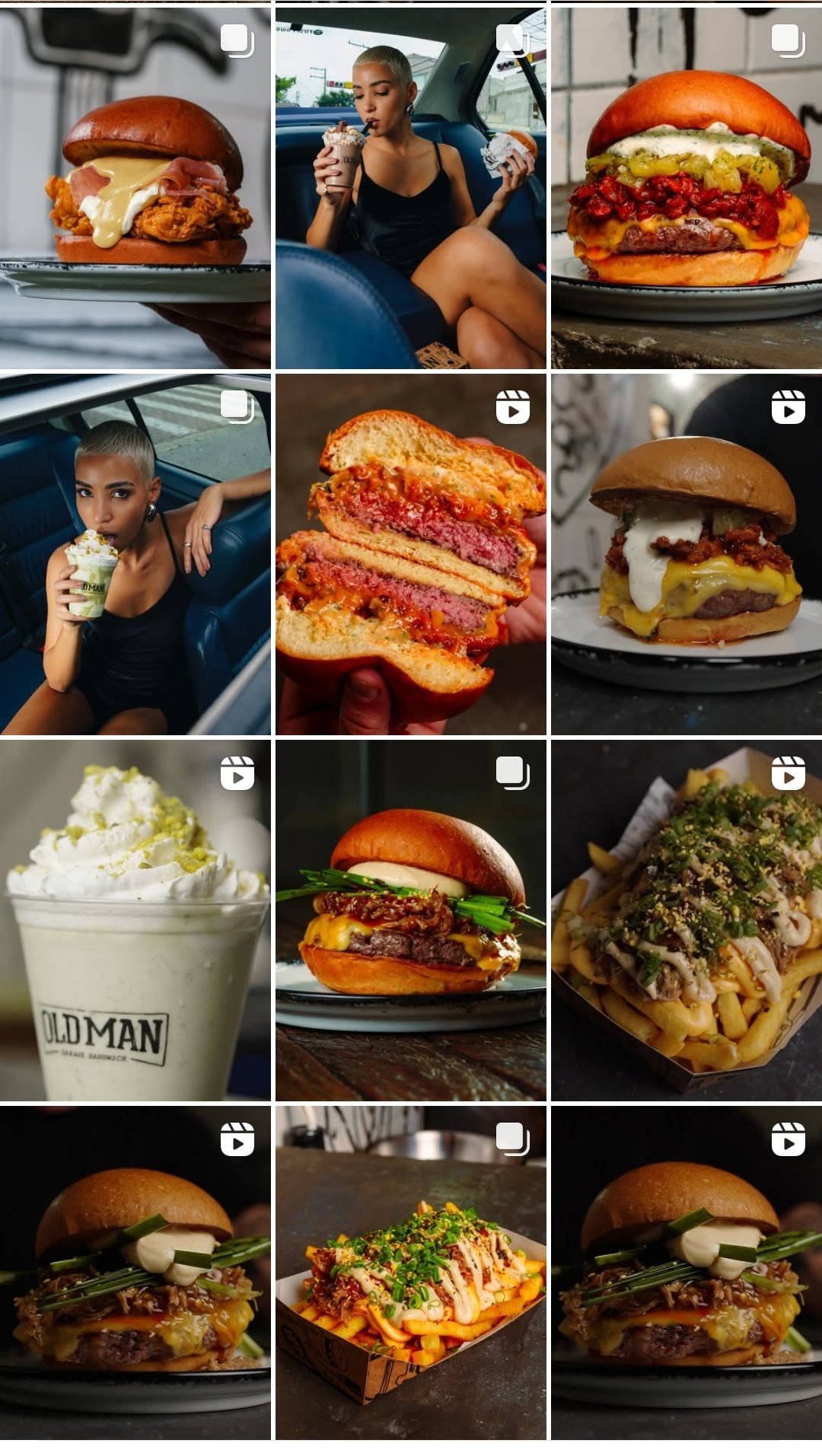Play the reel of the halved burger in hand
Image resolution: width=822 pixels, height=1456 pixels.
pyautogui.click(x=411, y=554)
